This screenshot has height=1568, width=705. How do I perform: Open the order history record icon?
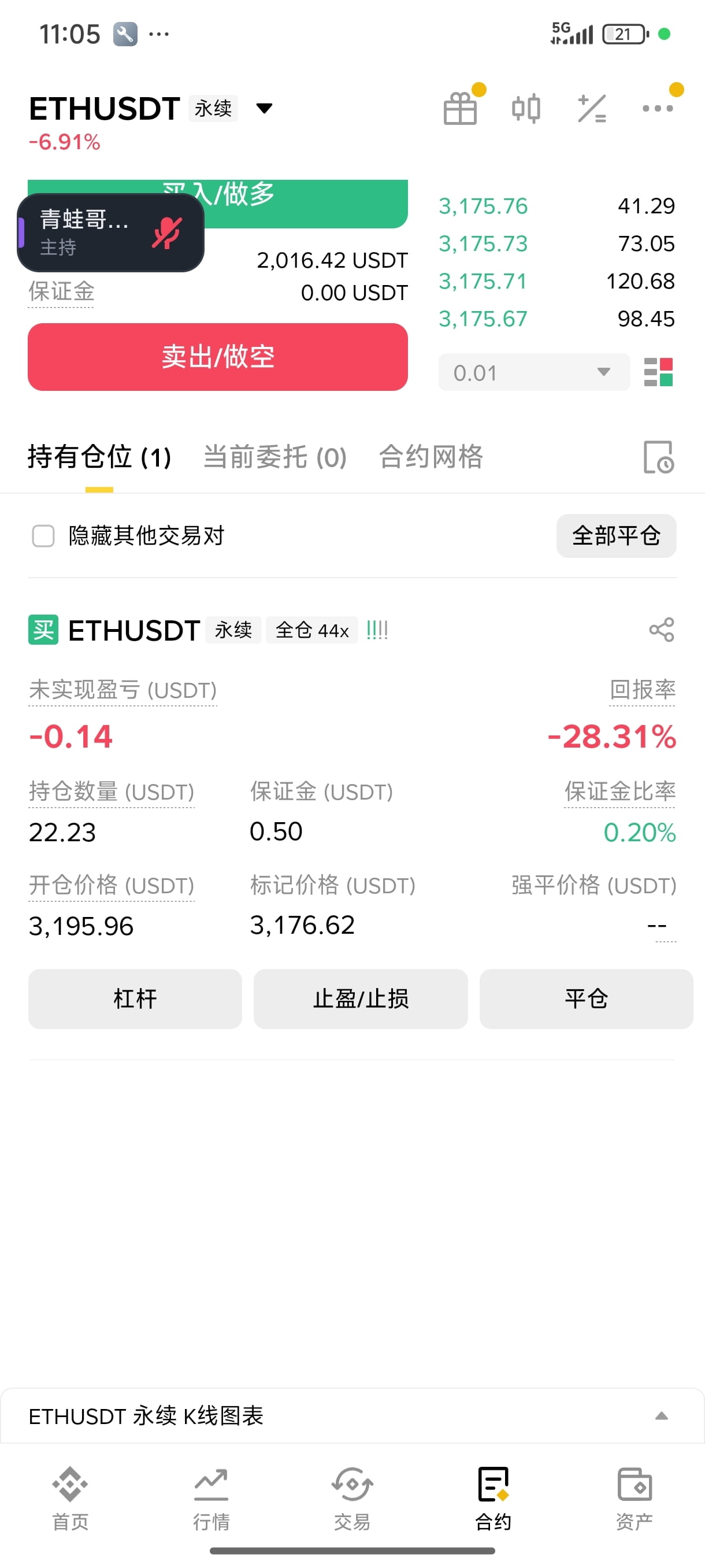[658, 457]
